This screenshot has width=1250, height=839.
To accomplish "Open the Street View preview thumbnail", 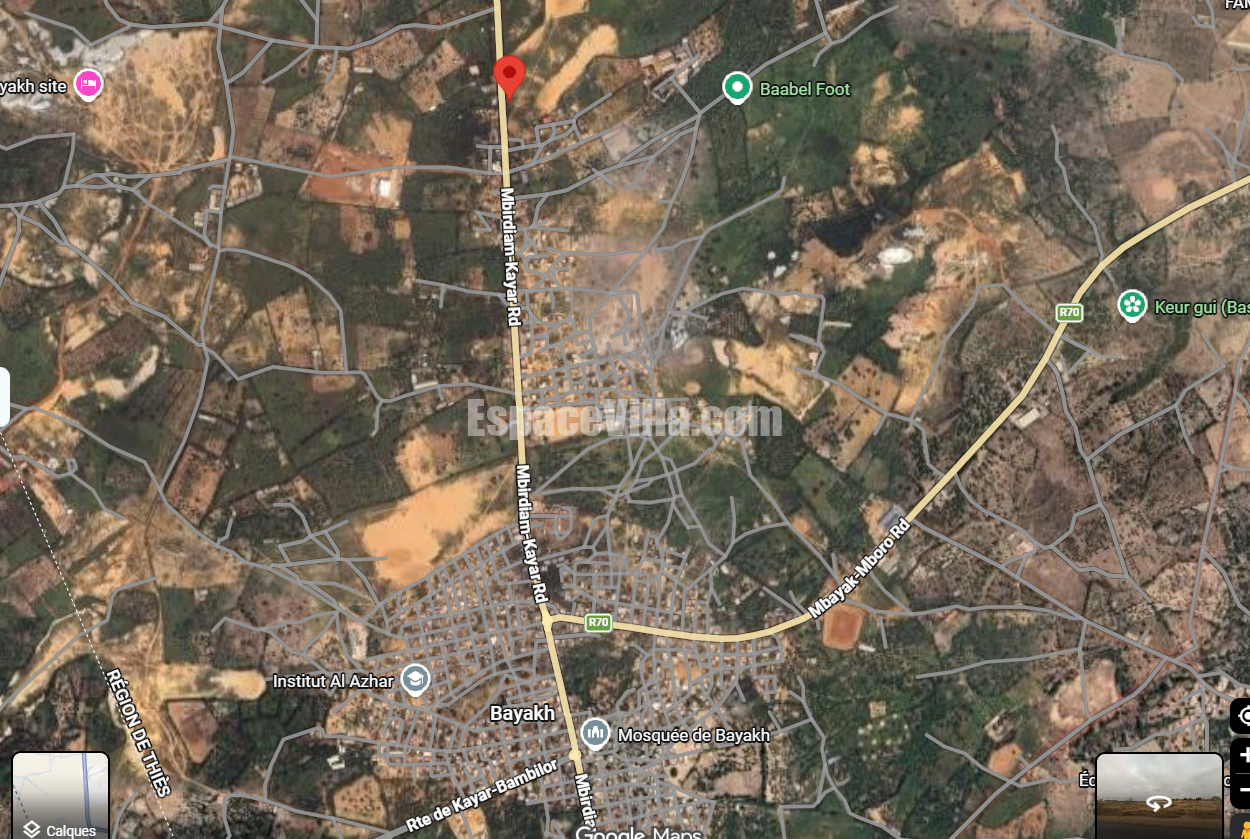I will (x=1159, y=796).
